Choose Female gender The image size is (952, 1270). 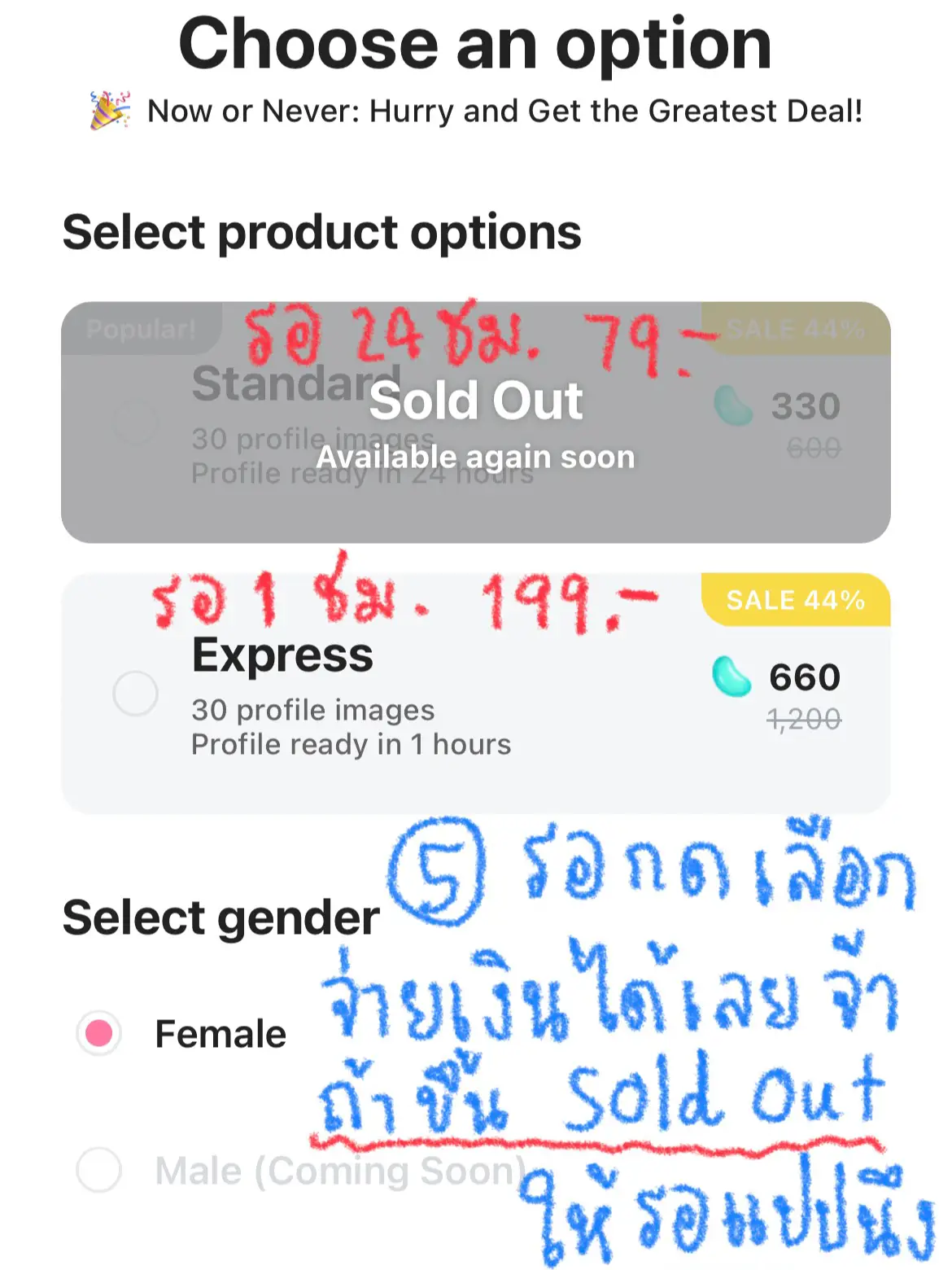tap(99, 1033)
